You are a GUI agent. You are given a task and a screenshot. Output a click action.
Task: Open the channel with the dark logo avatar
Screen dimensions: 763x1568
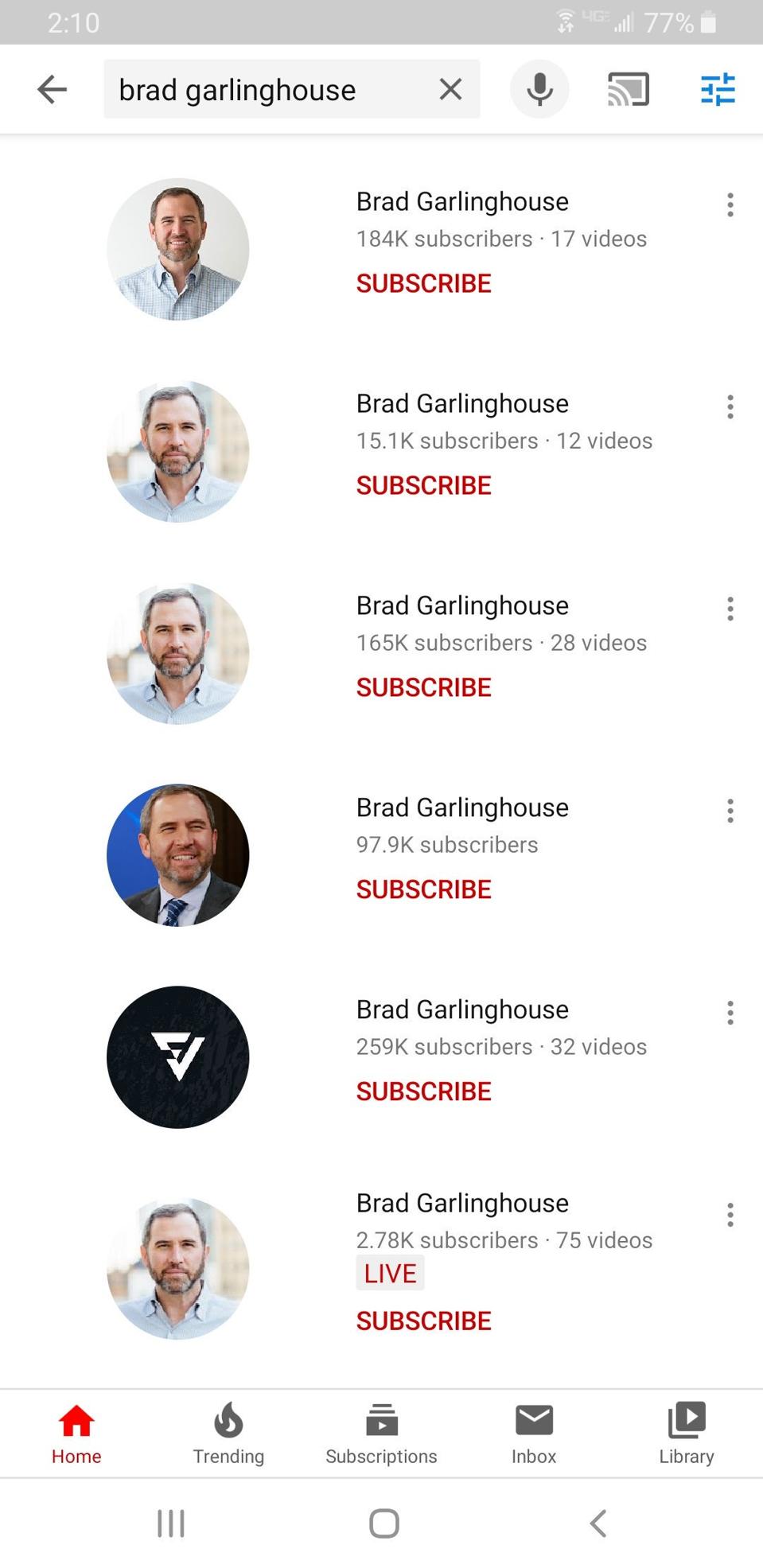pyautogui.click(x=177, y=1056)
